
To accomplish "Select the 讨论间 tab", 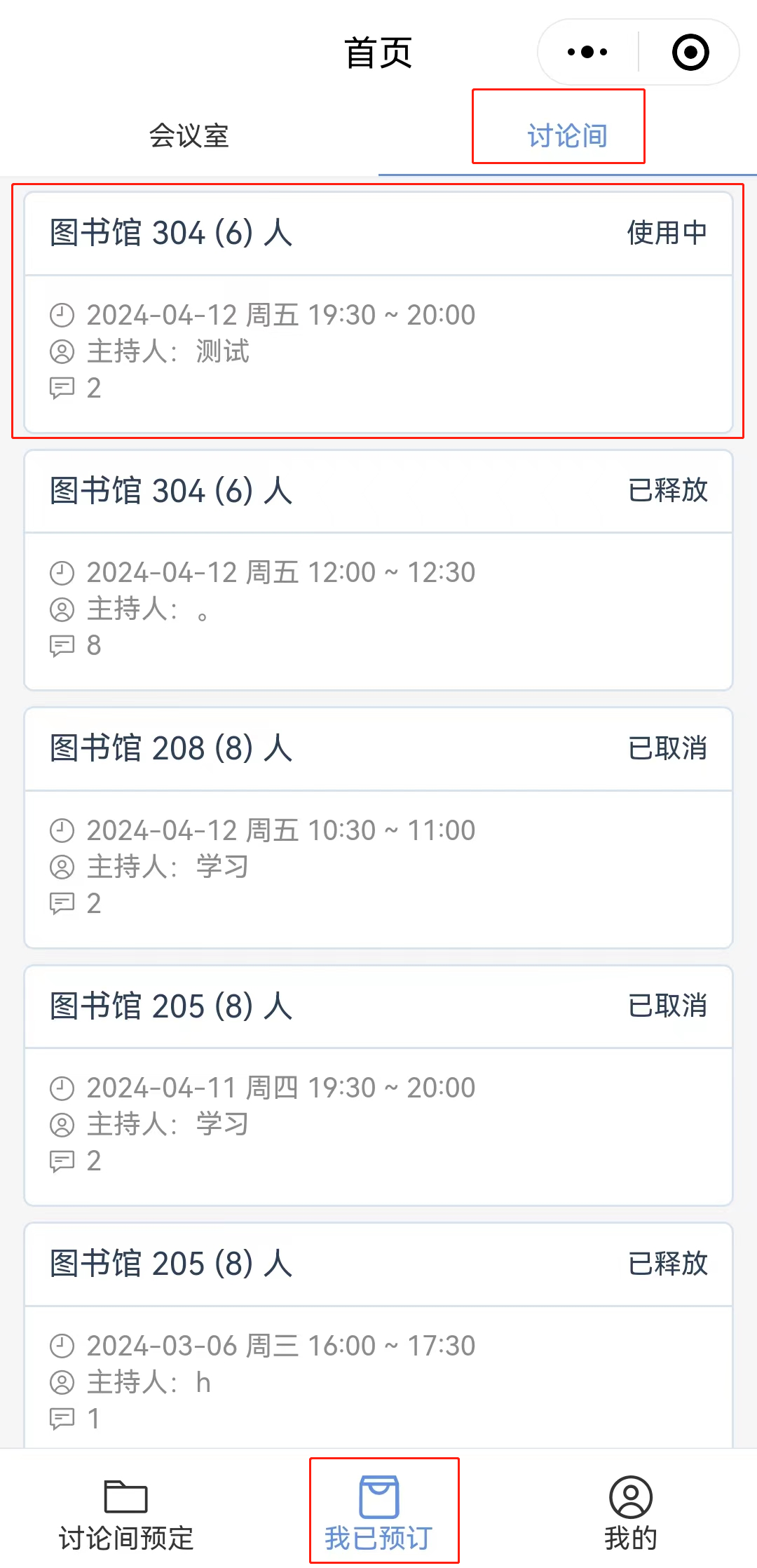I will point(567,135).
